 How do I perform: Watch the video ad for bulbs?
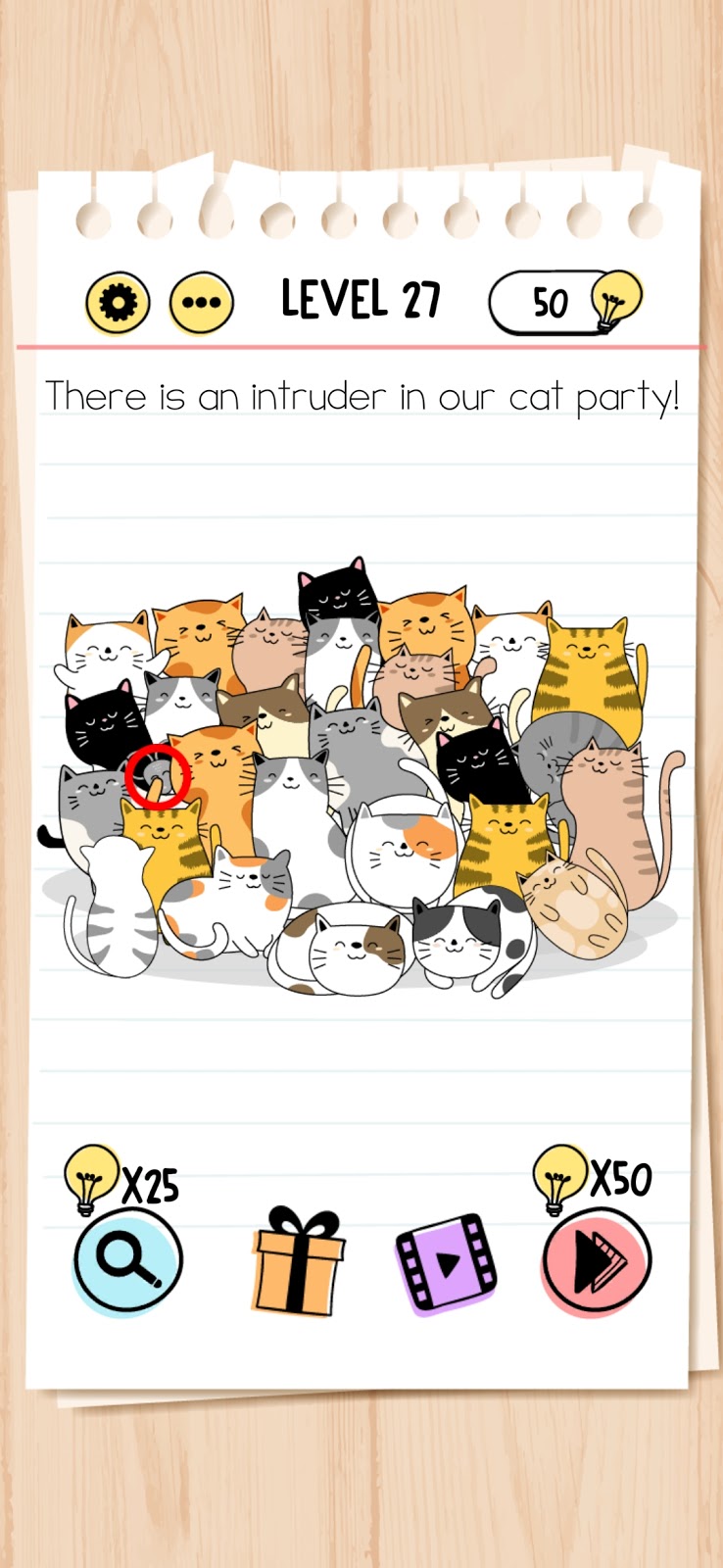[446, 1263]
